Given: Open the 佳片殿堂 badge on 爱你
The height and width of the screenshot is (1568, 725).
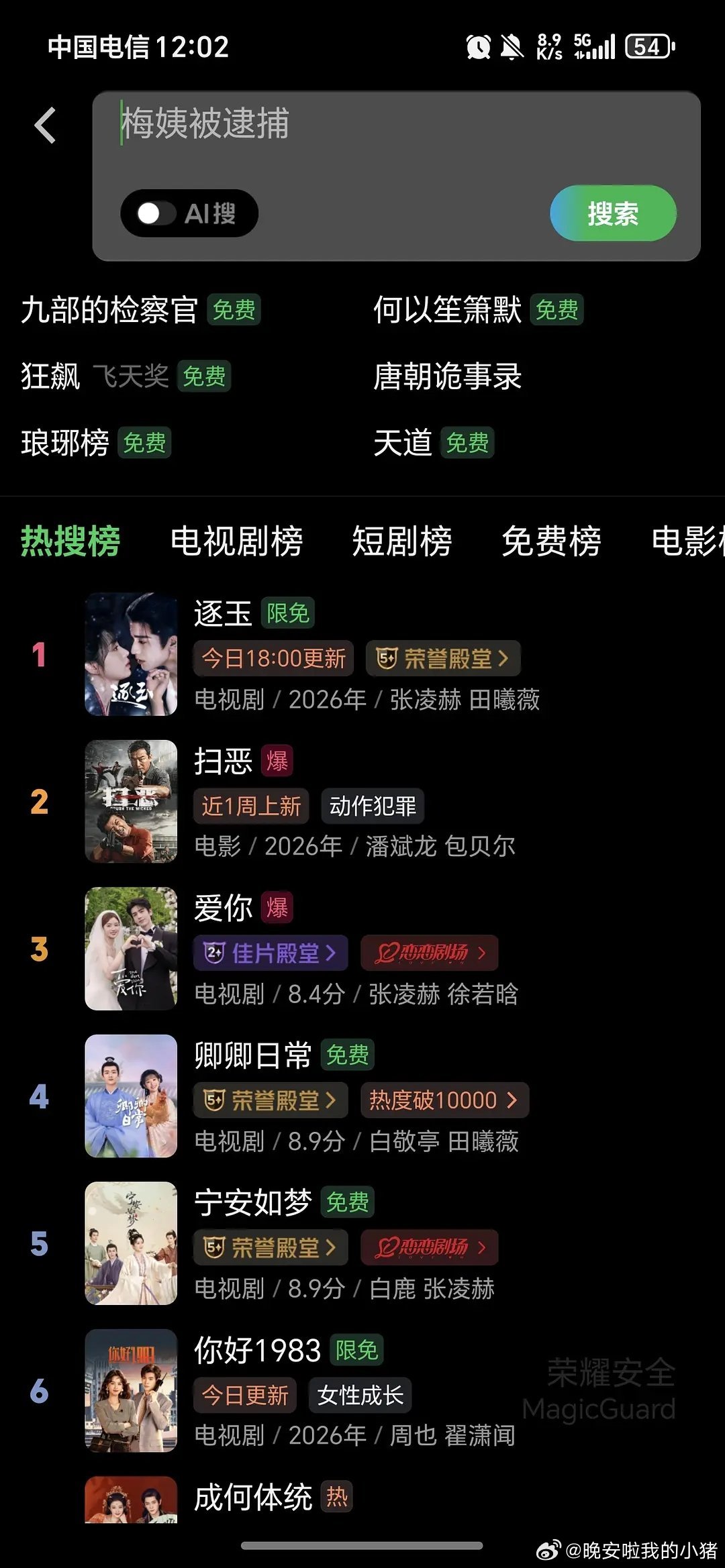Looking at the screenshot, I should pyautogui.click(x=270, y=953).
